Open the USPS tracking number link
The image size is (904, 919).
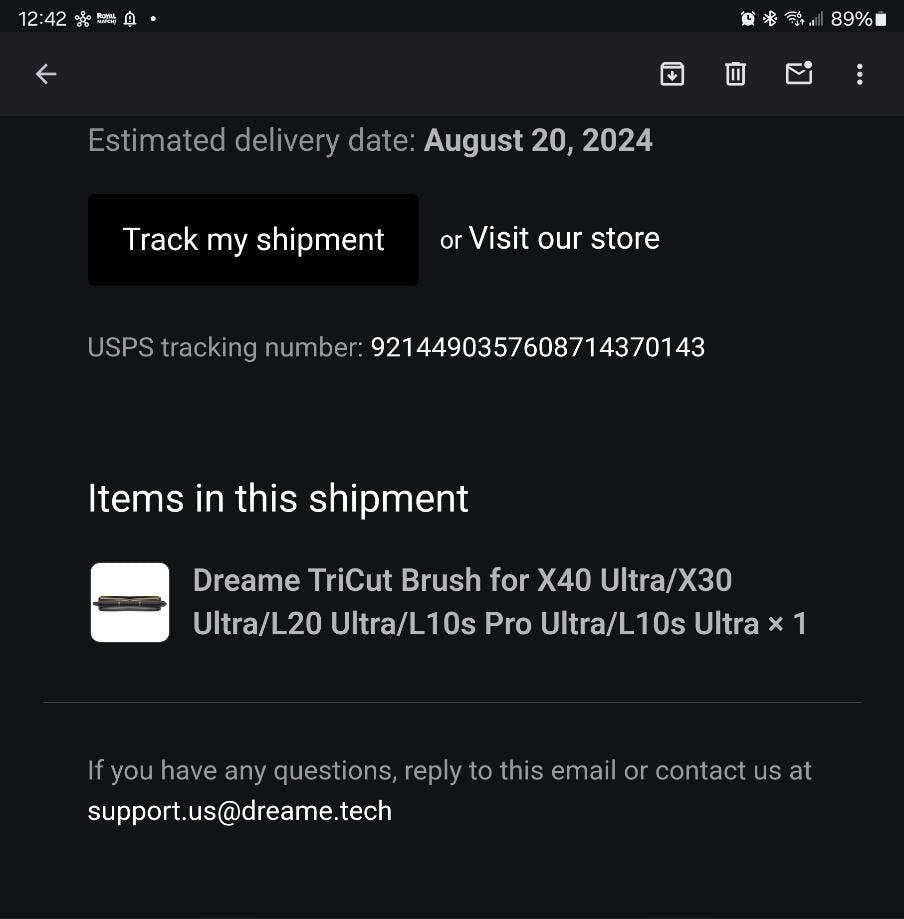(x=537, y=347)
